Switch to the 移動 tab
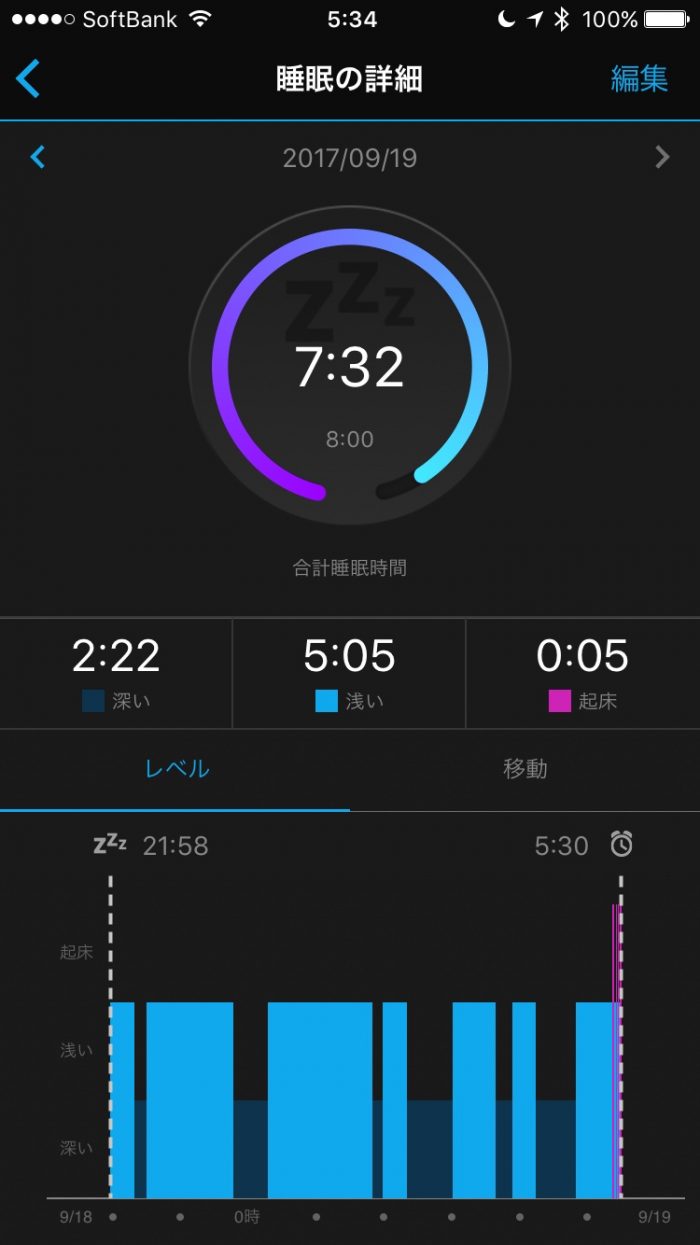The height and width of the screenshot is (1245, 700). [x=525, y=769]
